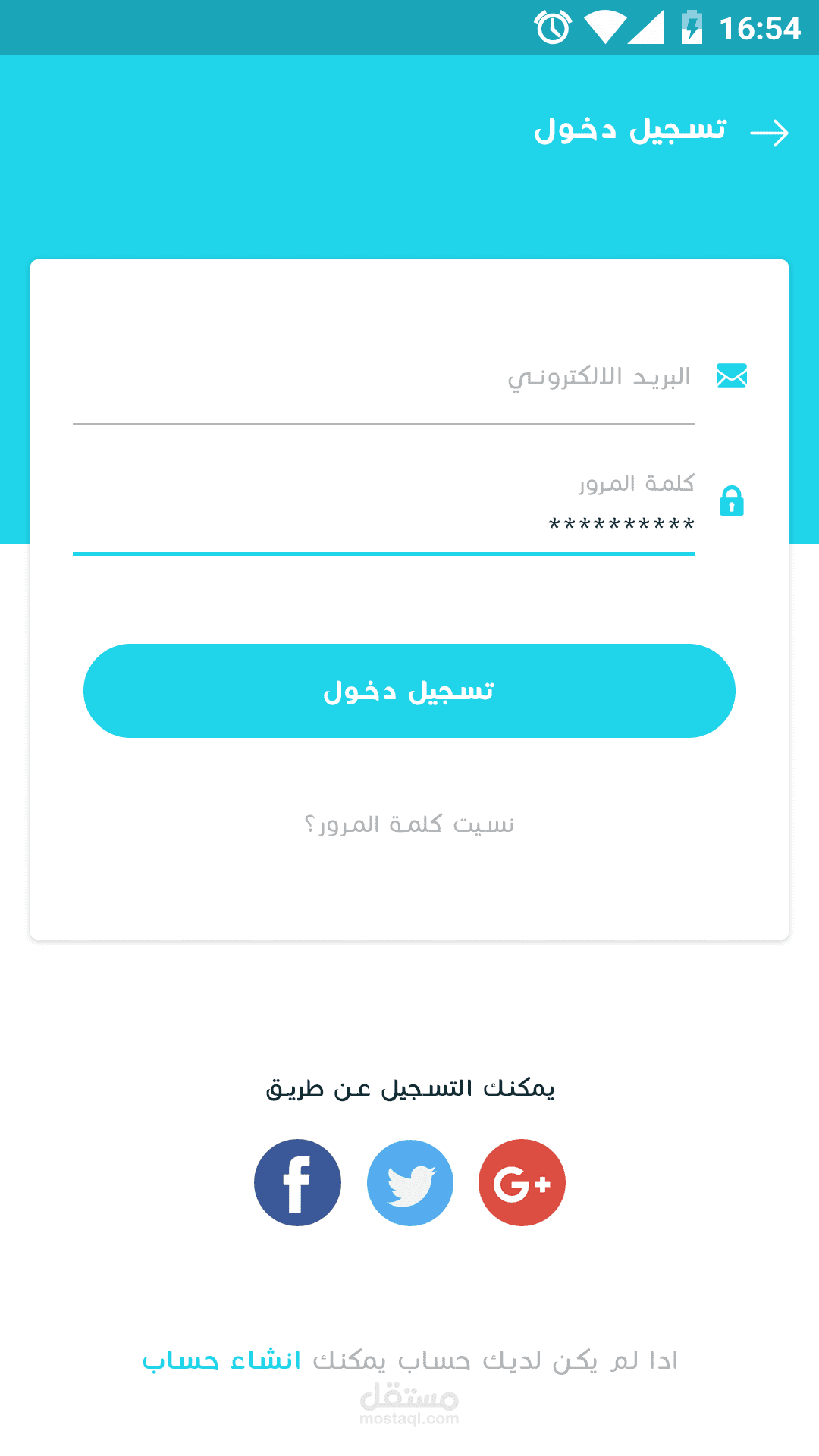Sign in with Google Plus
The width and height of the screenshot is (819, 1456).
pyautogui.click(x=522, y=1182)
